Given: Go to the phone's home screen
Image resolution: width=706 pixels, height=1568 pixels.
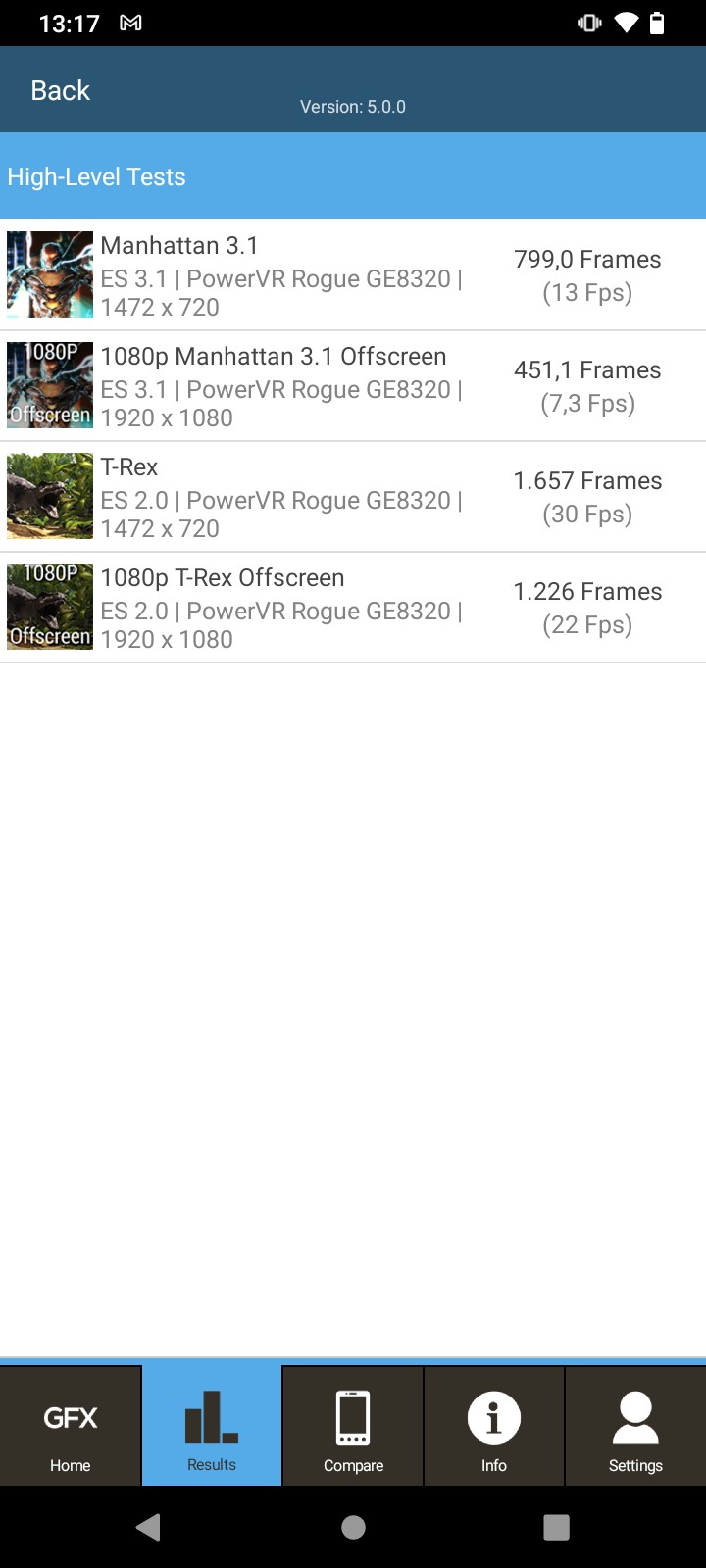Looking at the screenshot, I should pyautogui.click(x=353, y=1527).
